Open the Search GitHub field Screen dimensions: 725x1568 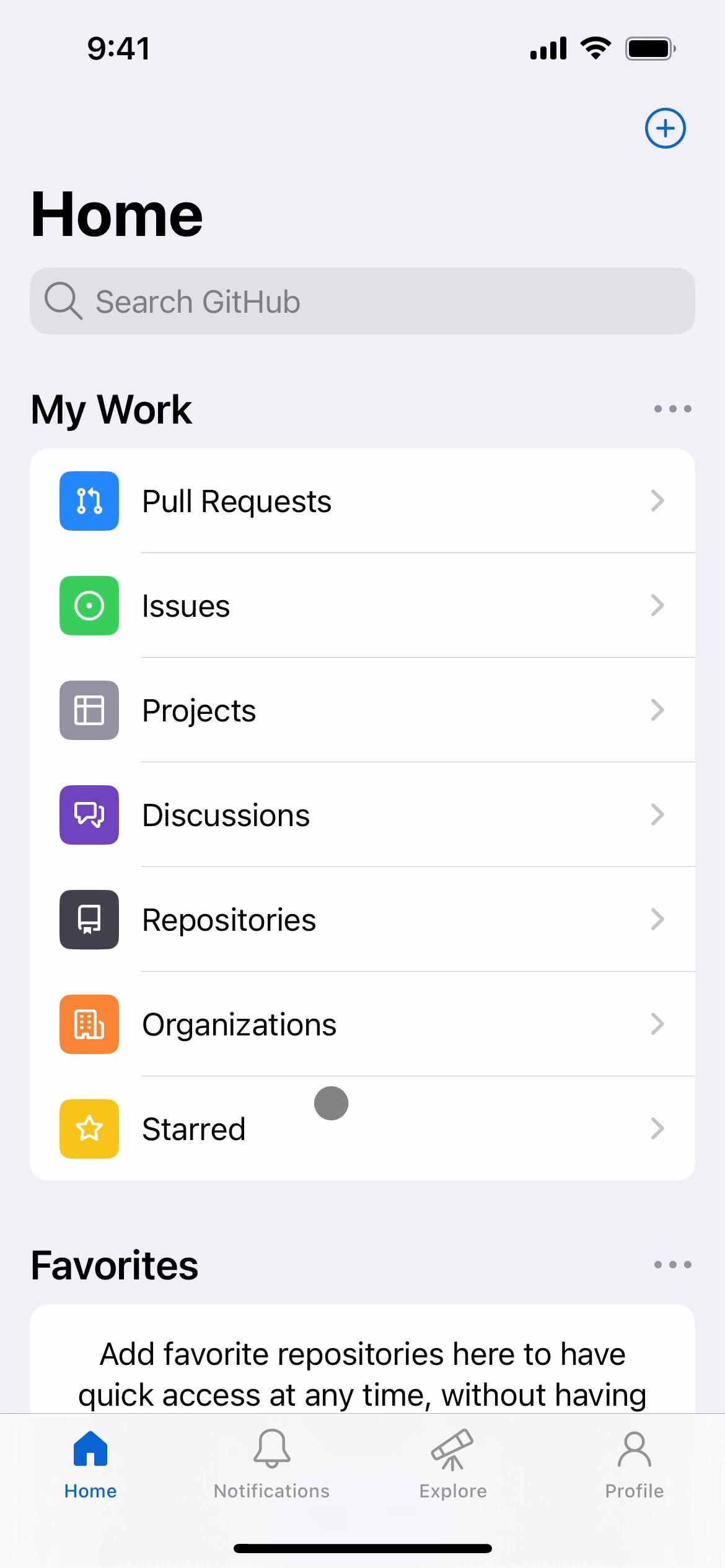(x=362, y=302)
